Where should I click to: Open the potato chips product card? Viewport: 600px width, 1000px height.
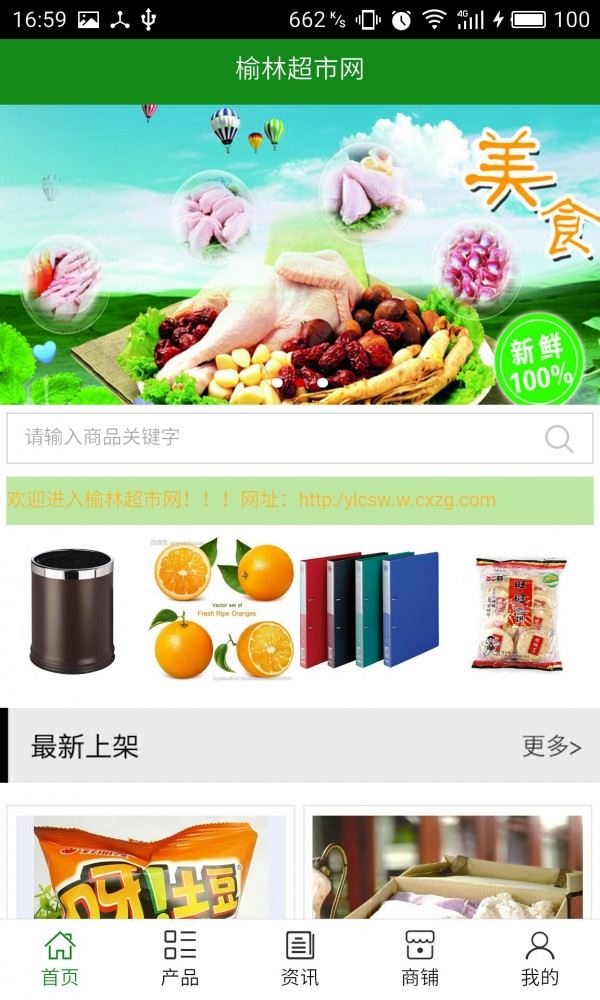pos(151,865)
